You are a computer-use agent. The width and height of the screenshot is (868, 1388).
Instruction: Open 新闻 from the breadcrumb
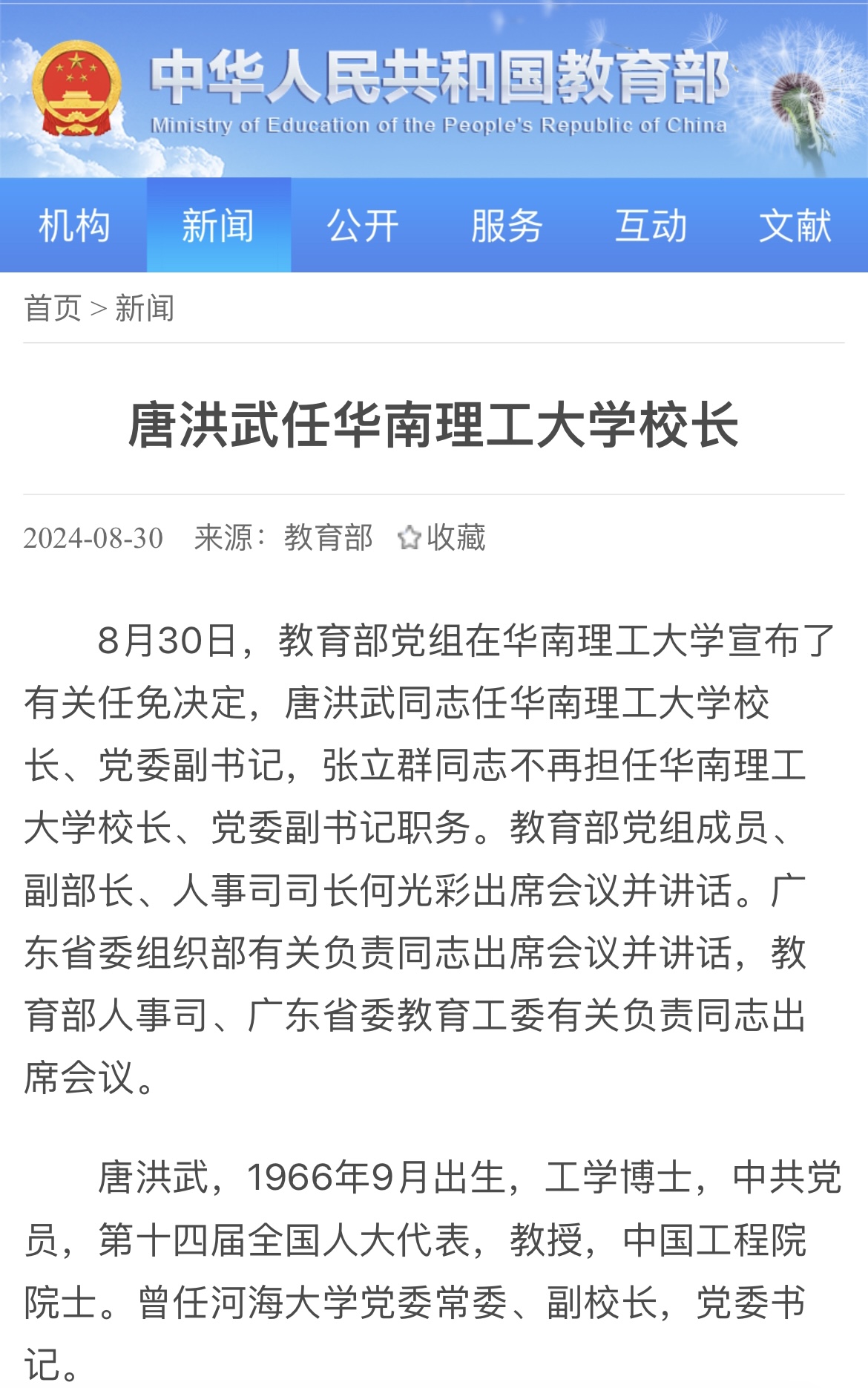145,308
